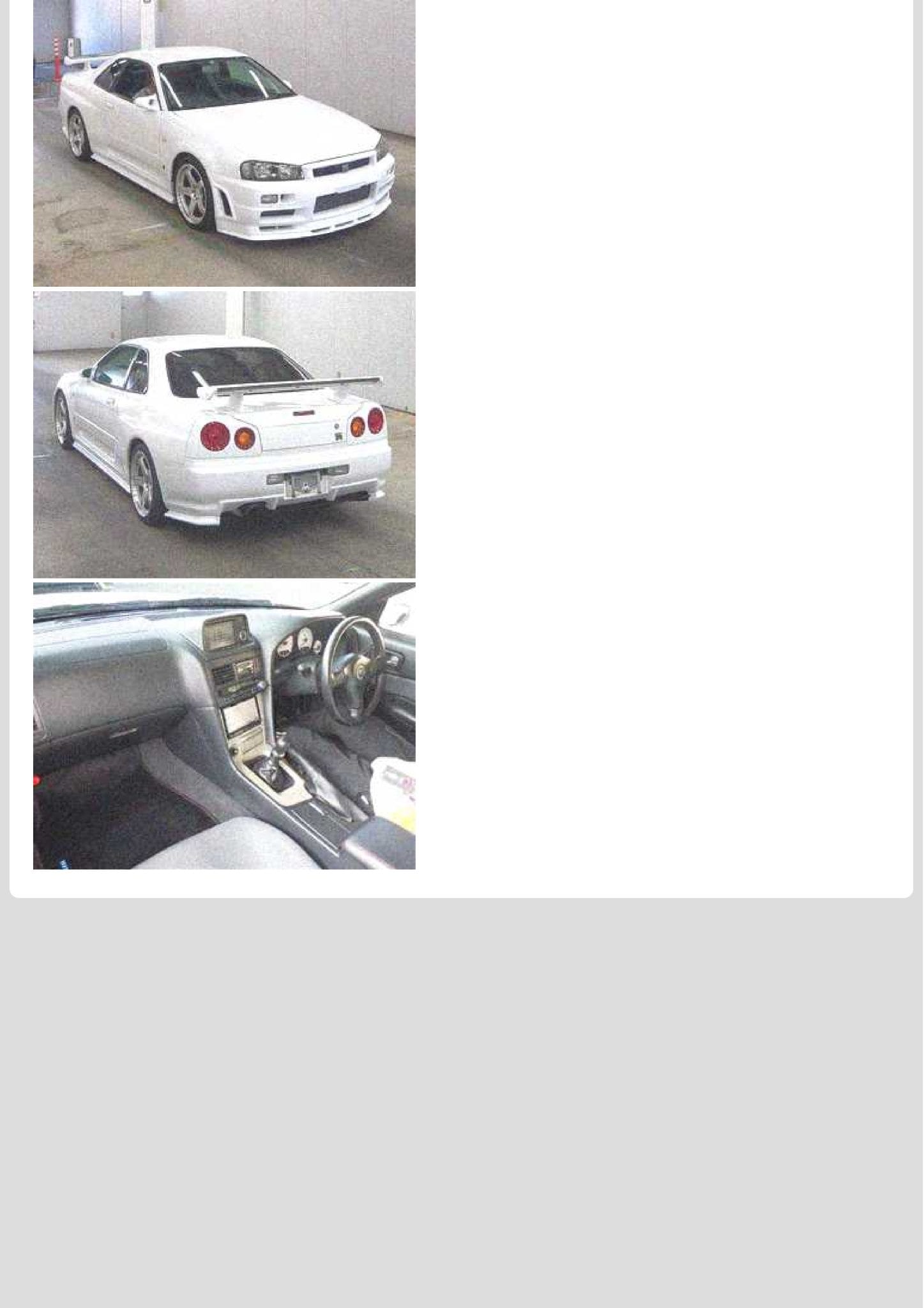
Task: Open the rear view photo with the spoiler
Action: [224, 434]
